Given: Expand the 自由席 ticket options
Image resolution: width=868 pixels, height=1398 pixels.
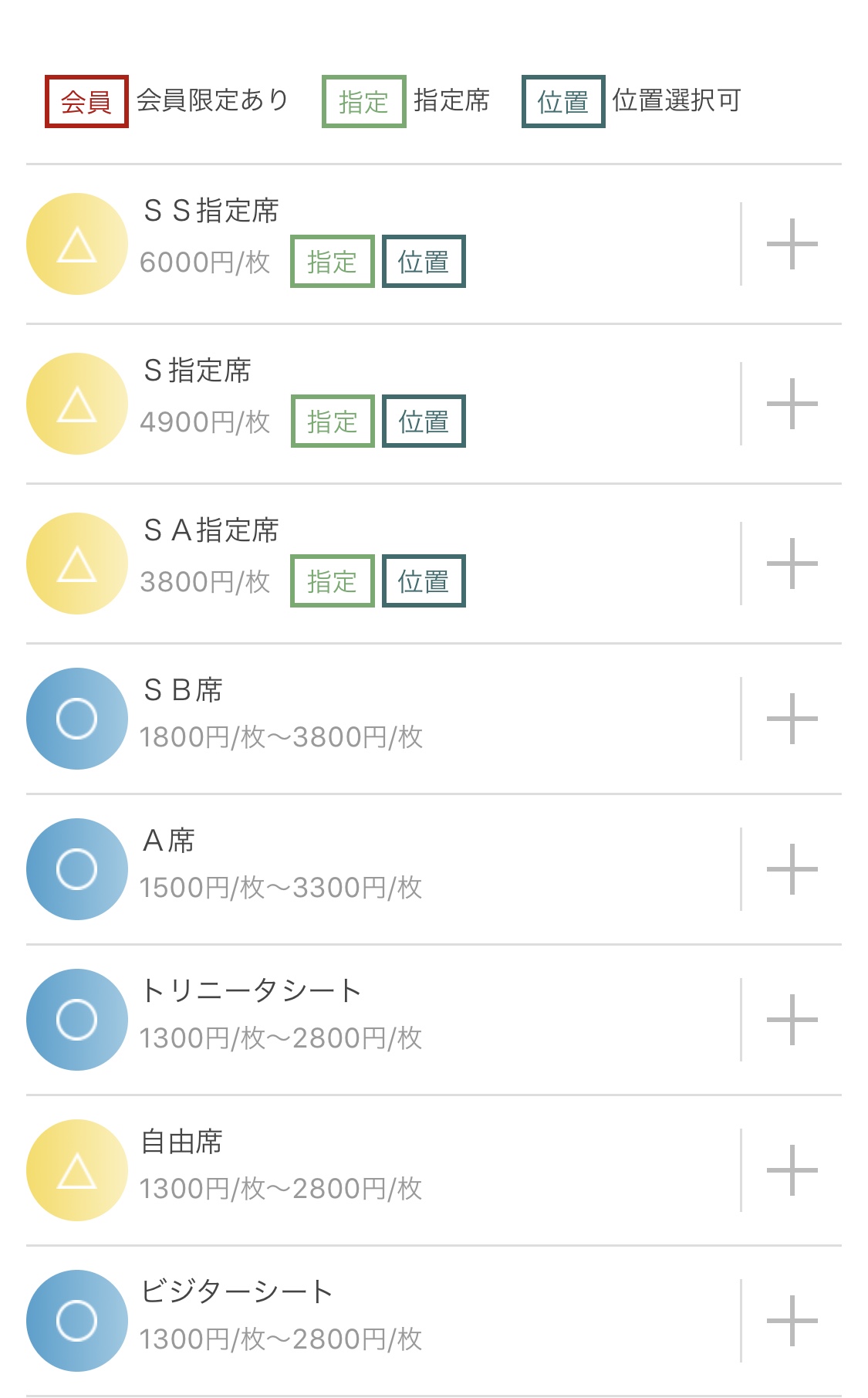Looking at the screenshot, I should point(792,1170).
